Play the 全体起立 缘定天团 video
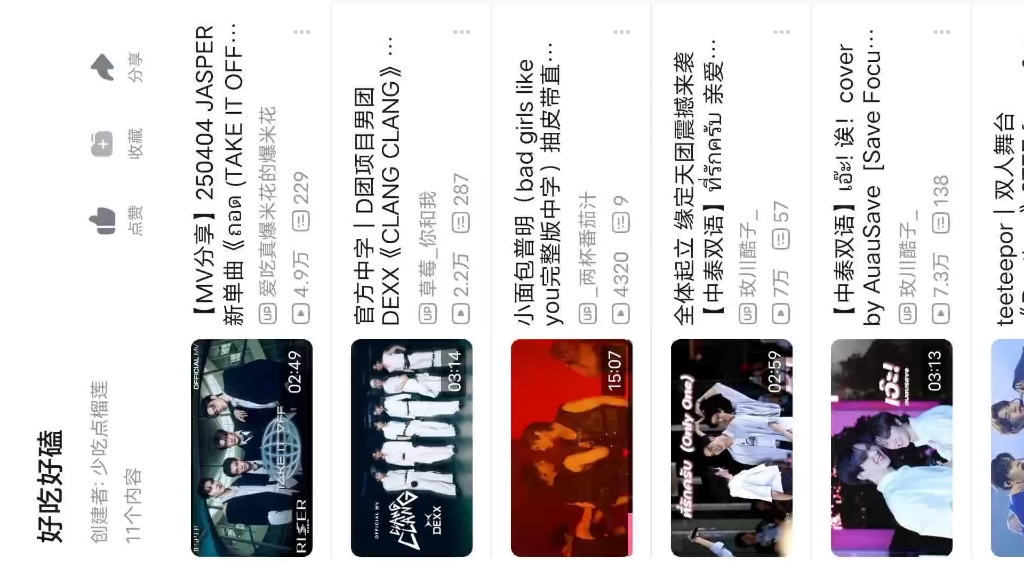The image size is (1024, 576). pos(732,447)
